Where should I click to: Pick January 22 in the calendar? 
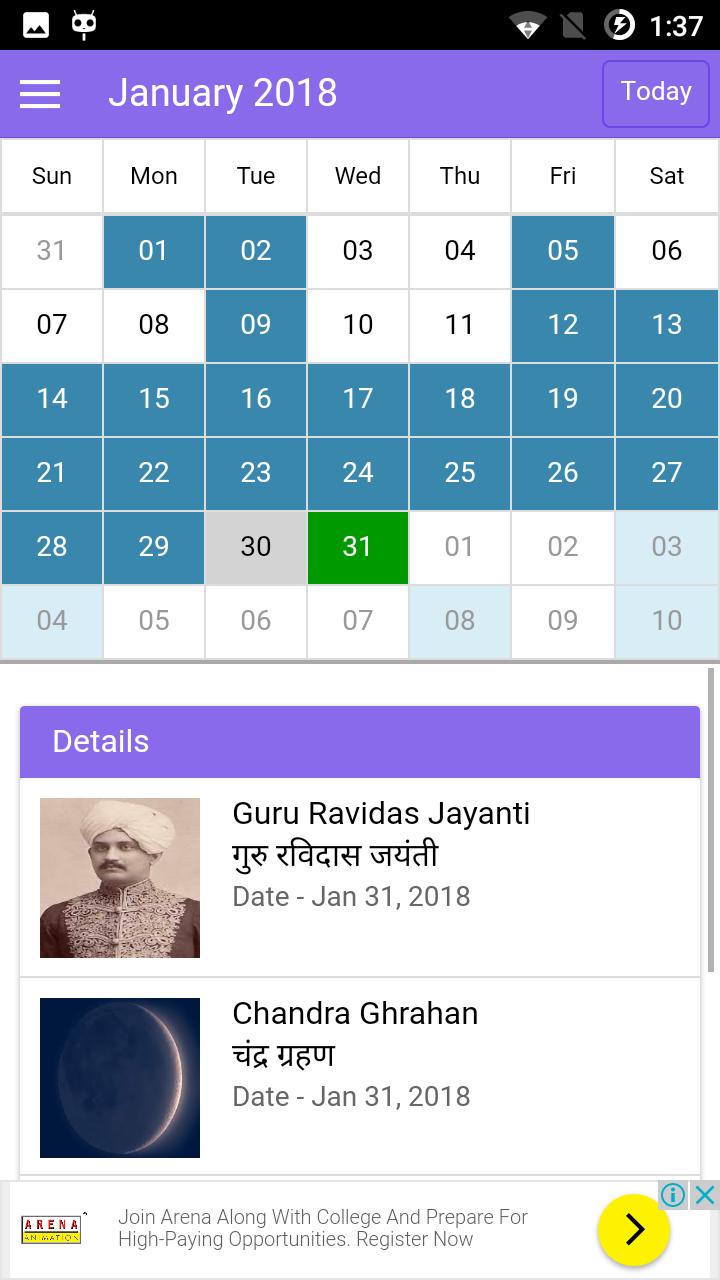[154, 473]
